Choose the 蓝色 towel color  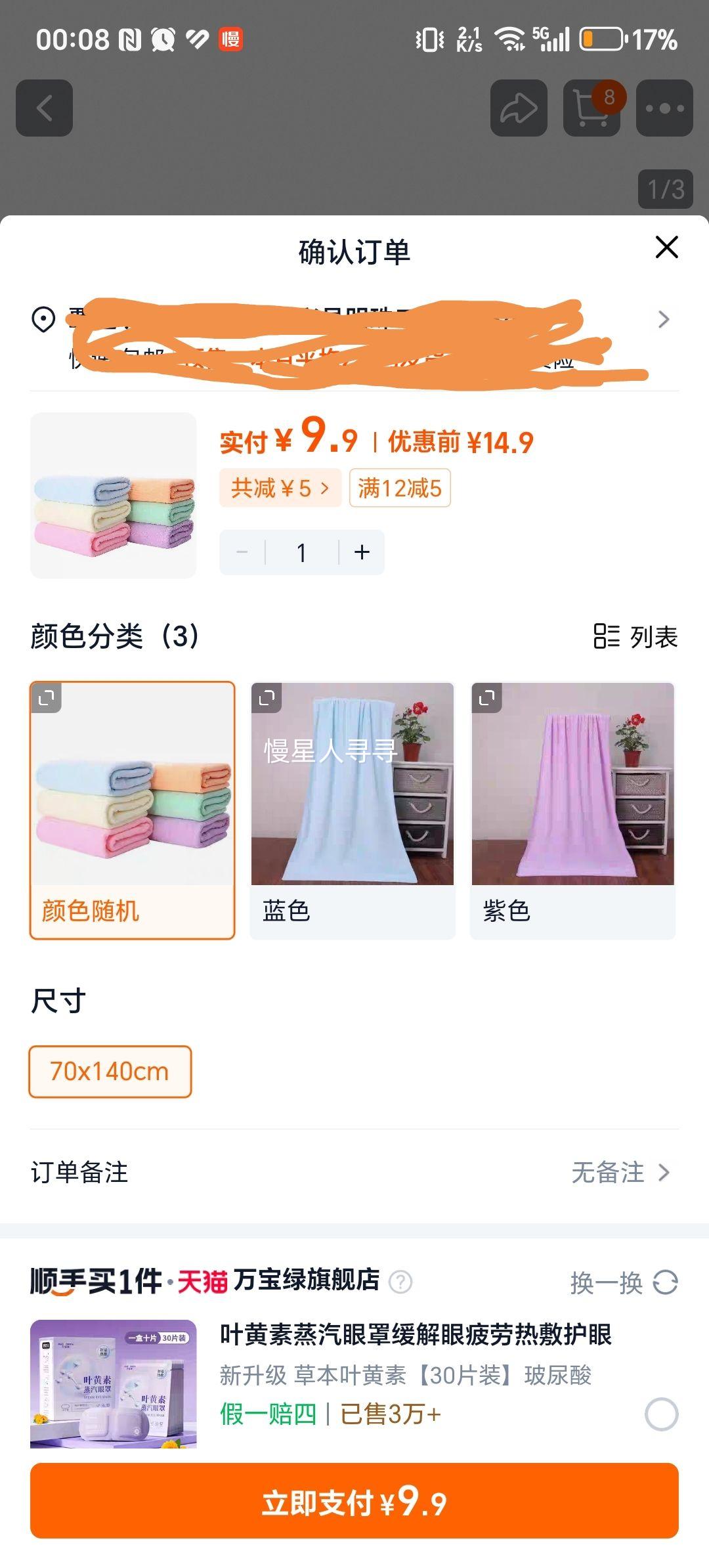pyautogui.click(x=353, y=811)
